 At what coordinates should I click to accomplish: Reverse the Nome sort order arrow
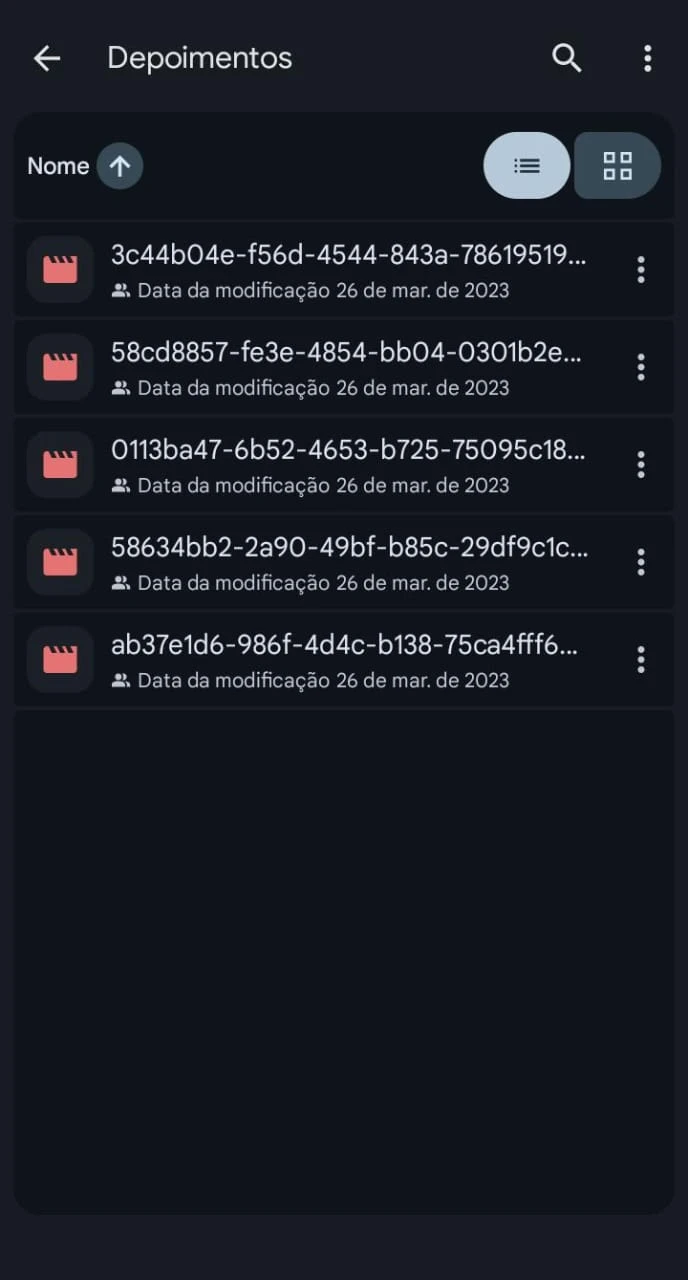[120, 166]
